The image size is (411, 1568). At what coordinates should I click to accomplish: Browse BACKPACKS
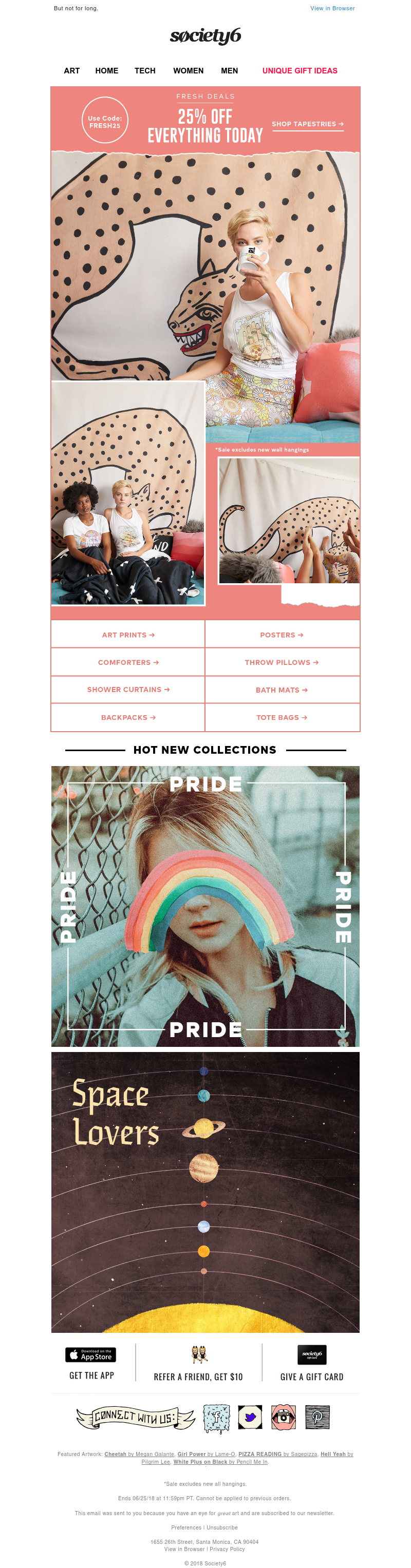(x=128, y=718)
